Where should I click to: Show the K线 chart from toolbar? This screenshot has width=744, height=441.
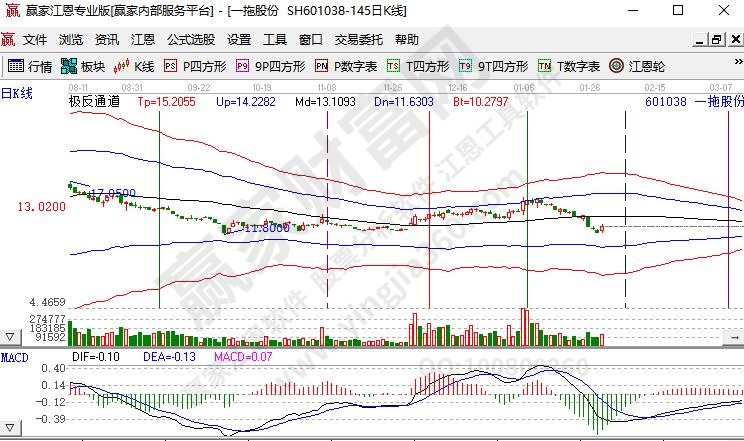(x=134, y=66)
